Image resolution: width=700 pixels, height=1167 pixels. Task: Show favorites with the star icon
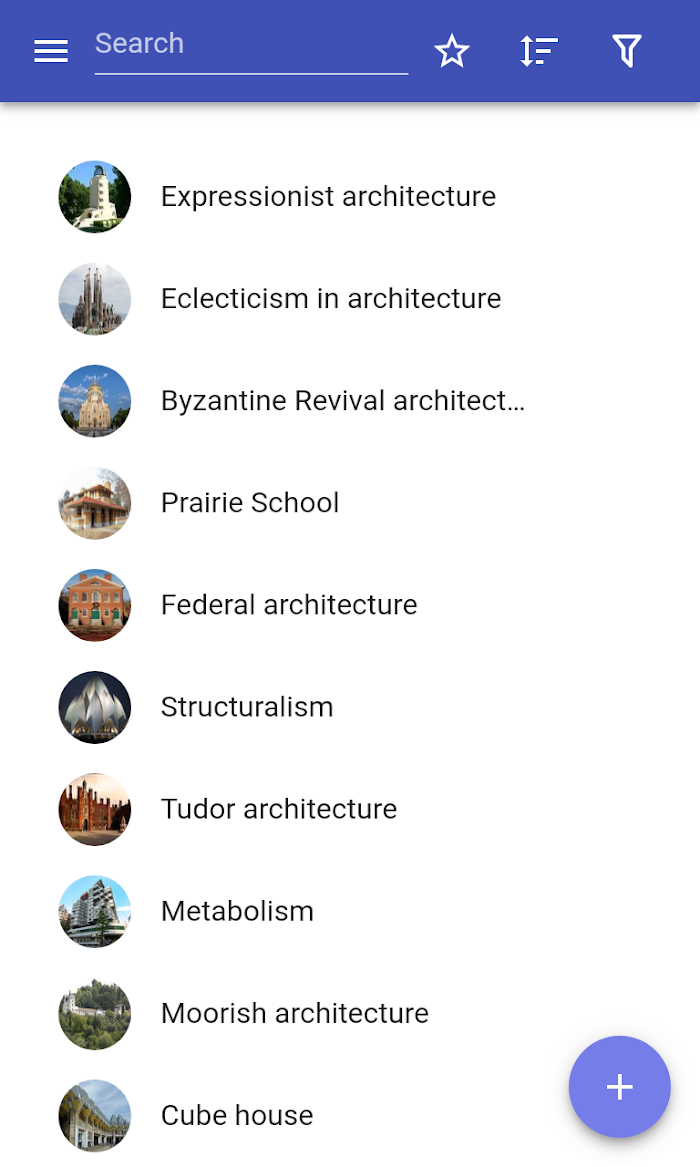(x=452, y=51)
